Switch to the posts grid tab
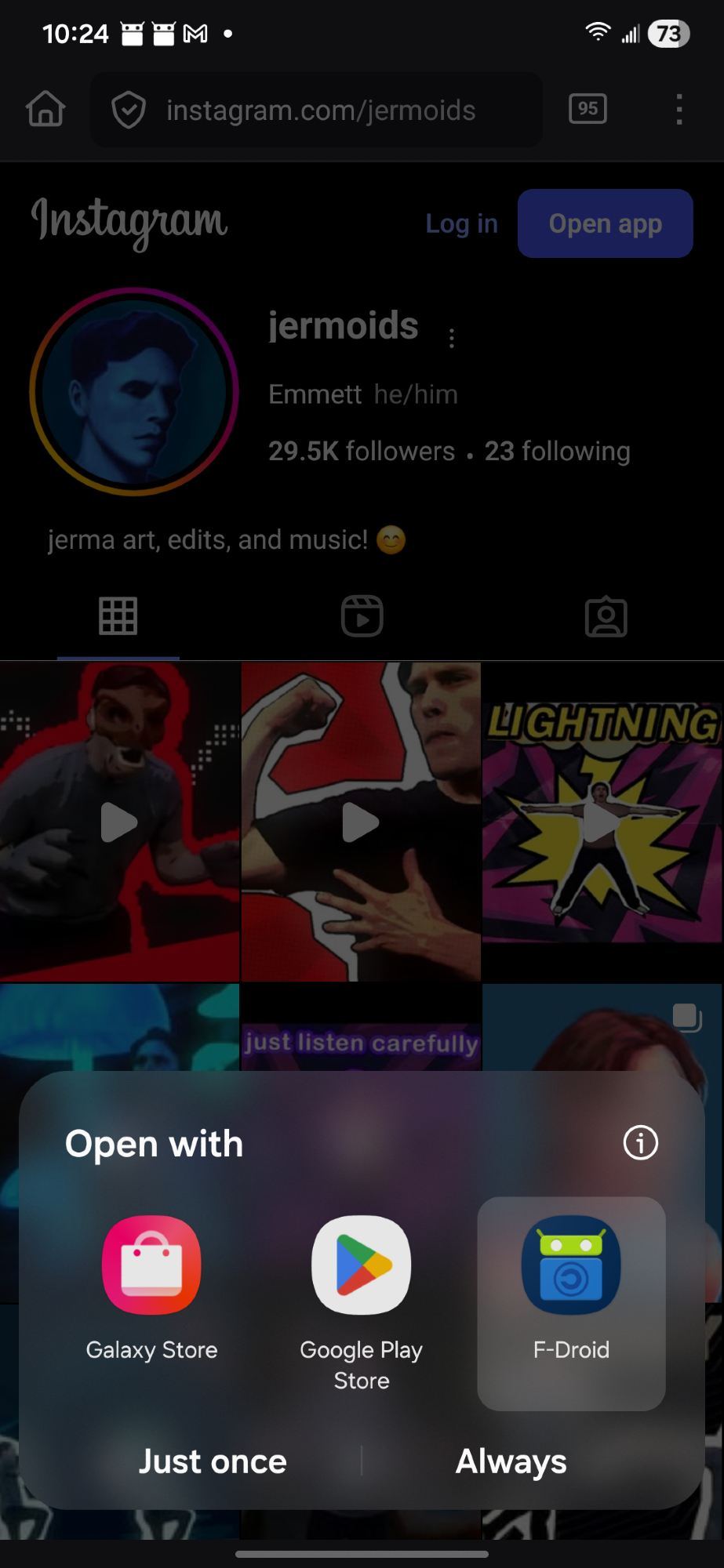Viewport: 724px width, 1568px height. coord(118,616)
